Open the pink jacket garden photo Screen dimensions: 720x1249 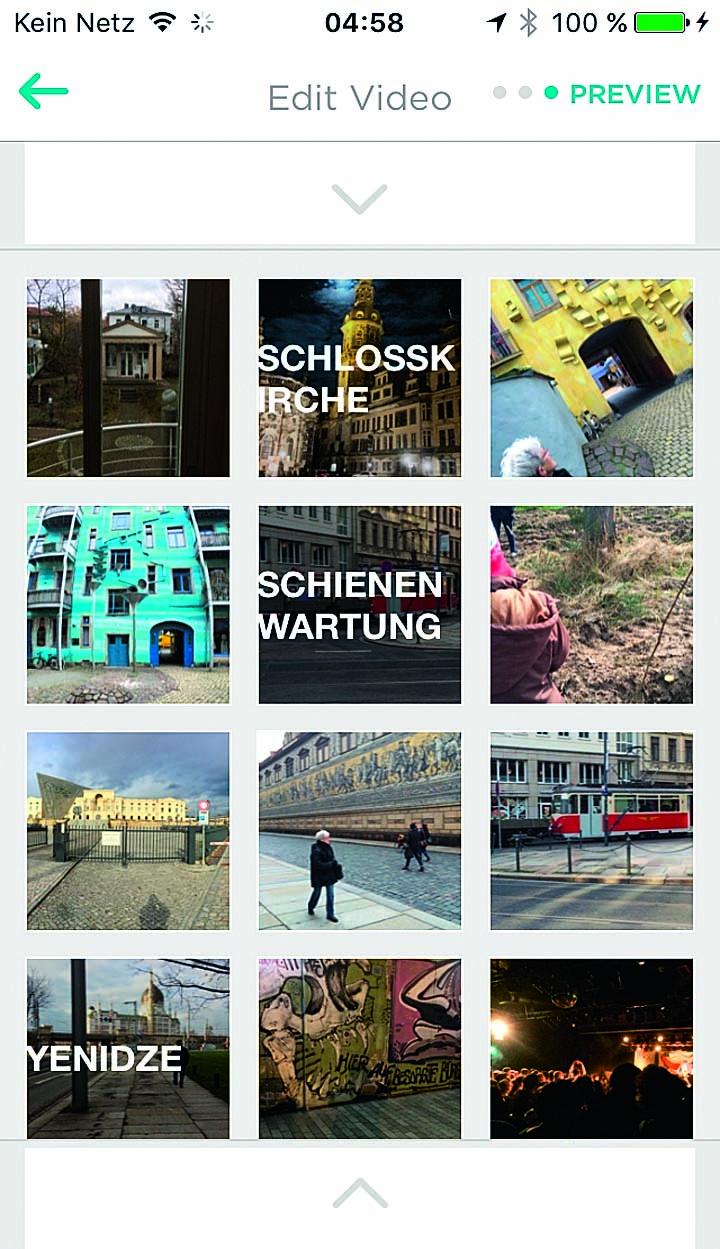point(591,604)
